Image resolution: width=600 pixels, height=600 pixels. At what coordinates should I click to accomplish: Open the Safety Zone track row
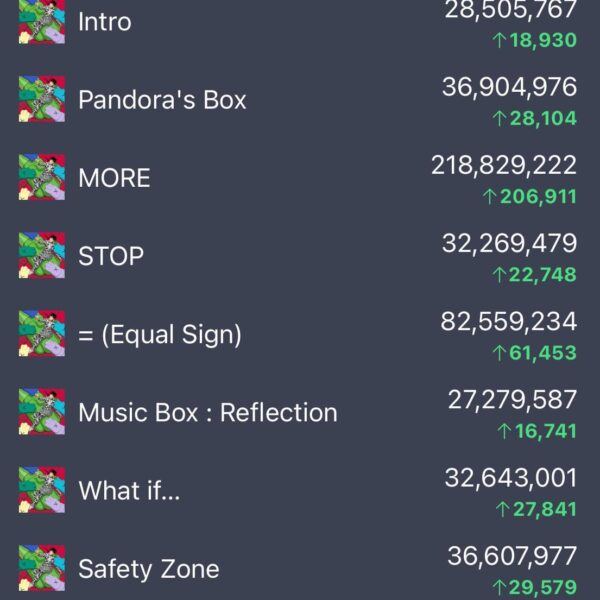pyautogui.click(x=148, y=569)
